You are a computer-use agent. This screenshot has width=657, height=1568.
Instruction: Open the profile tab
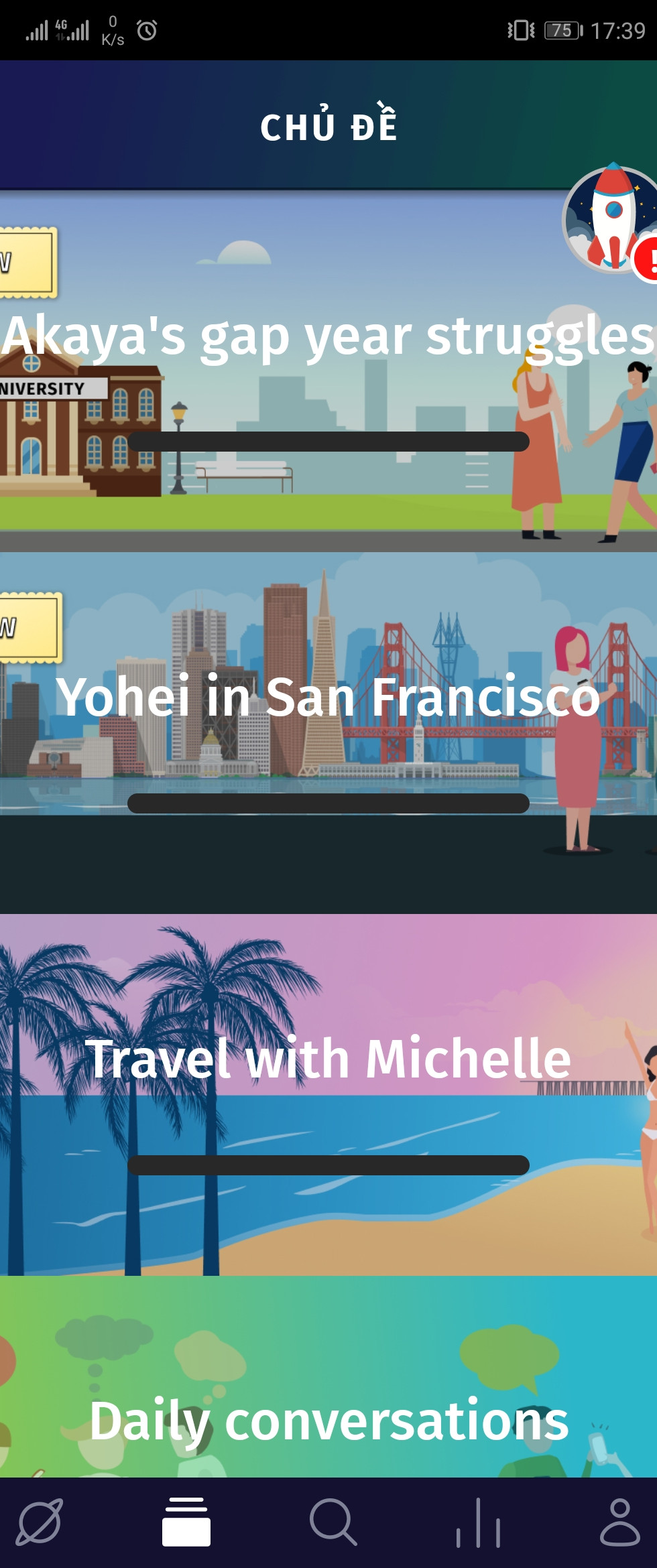click(619, 1522)
